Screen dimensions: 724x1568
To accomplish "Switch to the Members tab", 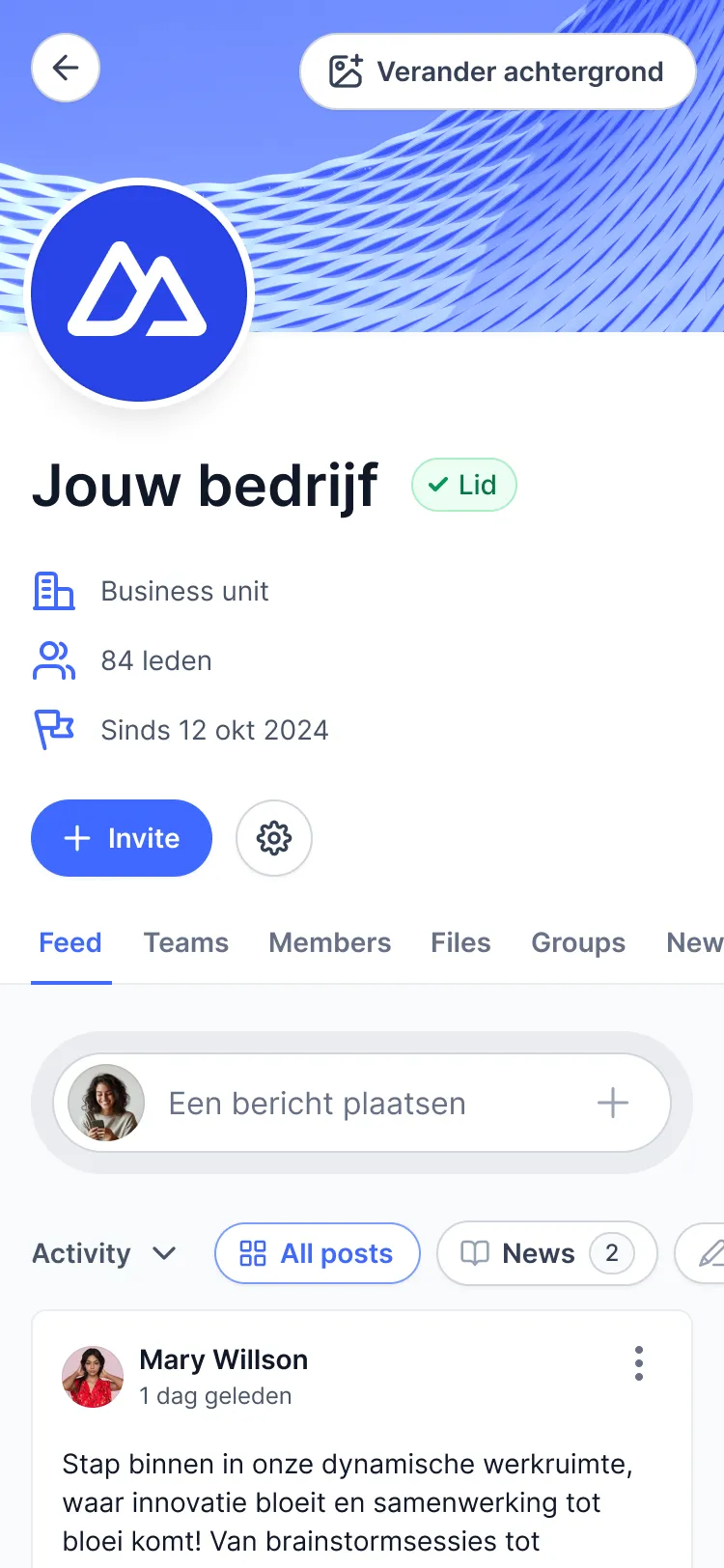I will (330, 942).
